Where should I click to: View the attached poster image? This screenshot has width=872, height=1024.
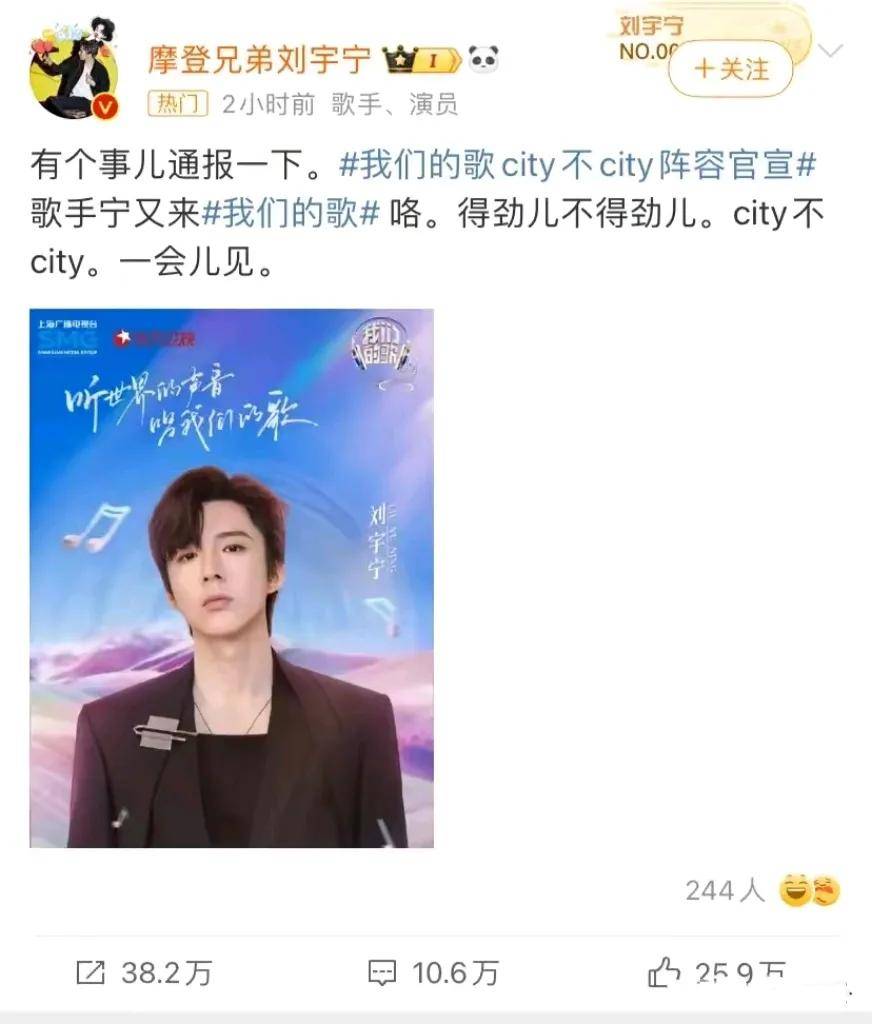(x=232, y=578)
